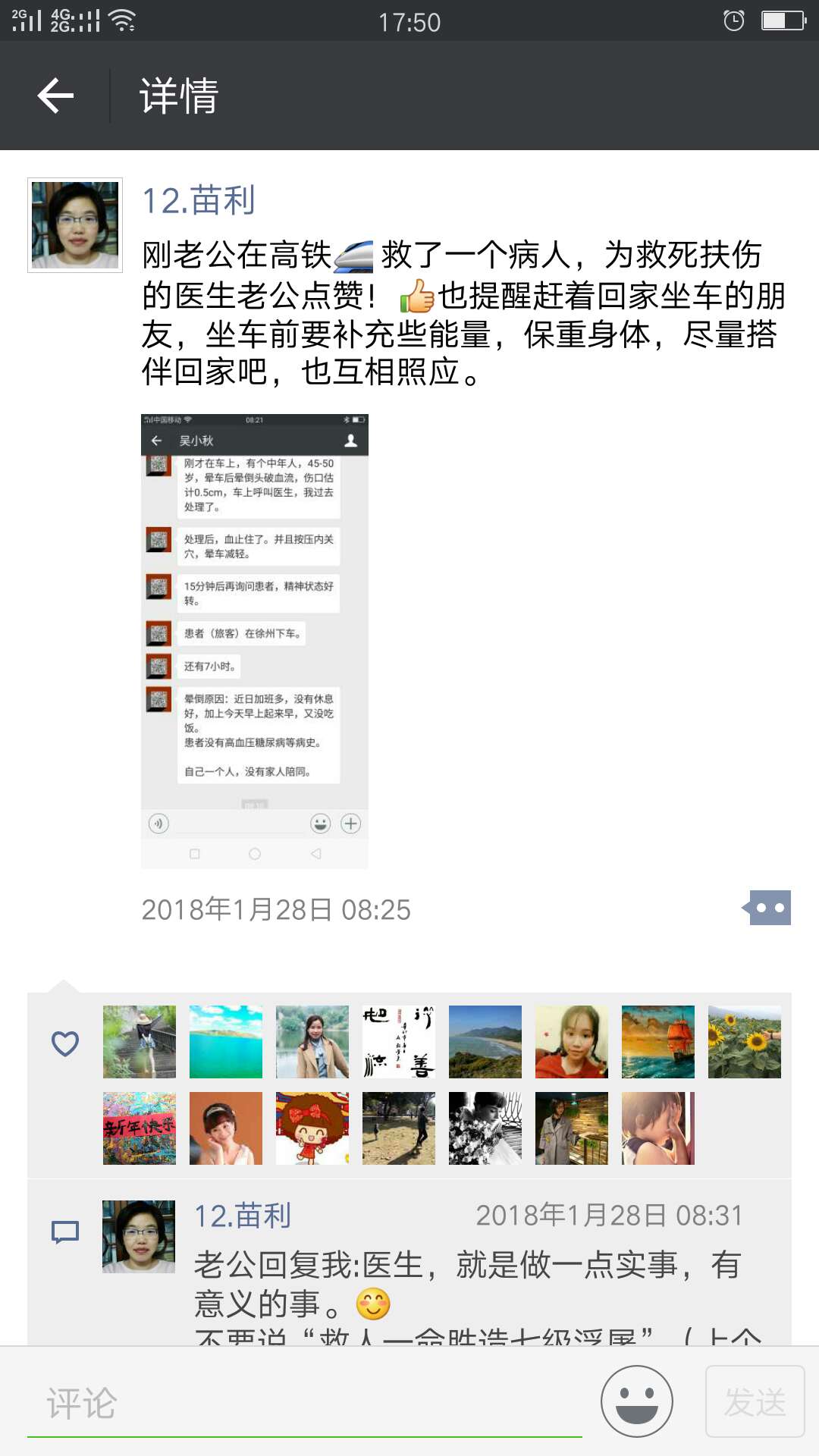Open the cartoon girl liker avatar
This screenshot has width=819, height=1456.
click(312, 1128)
